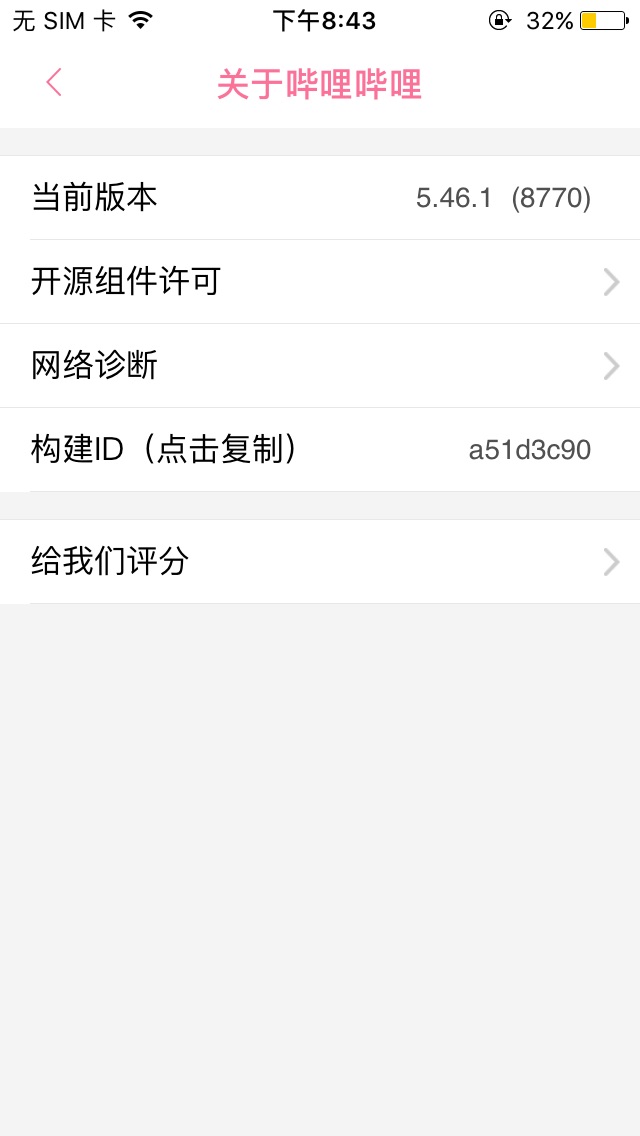Open 网络诊断 row
This screenshot has width=640, height=1136.
[x=320, y=366]
